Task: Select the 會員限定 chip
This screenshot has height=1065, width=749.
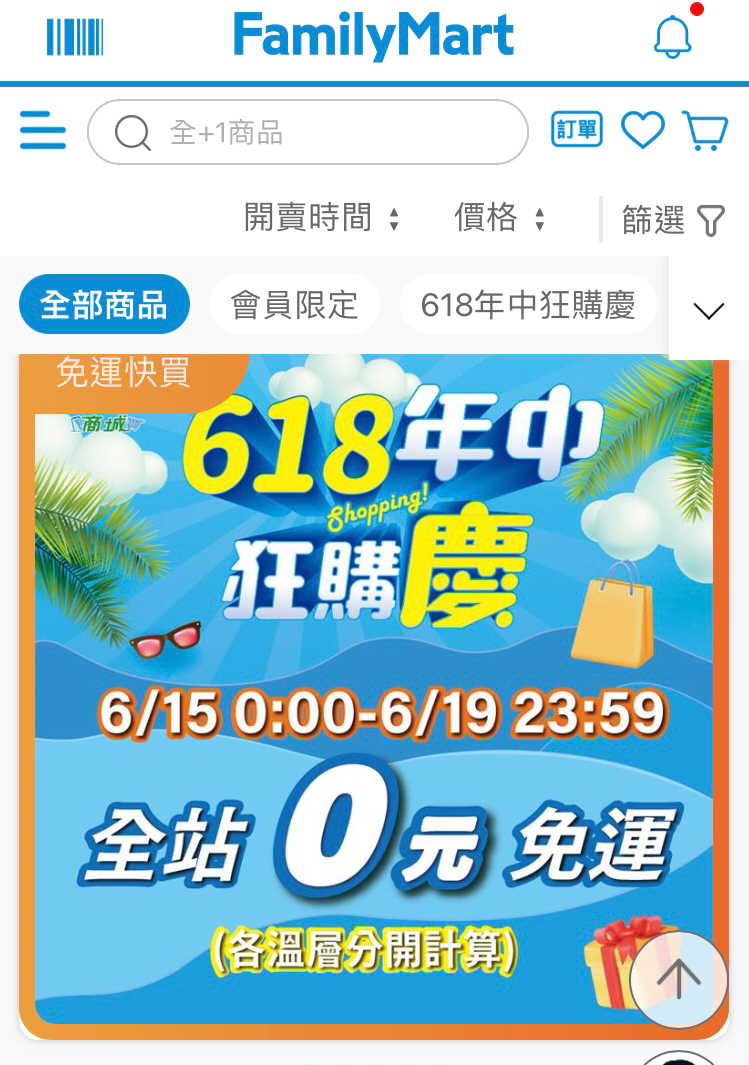Action: 295,305
